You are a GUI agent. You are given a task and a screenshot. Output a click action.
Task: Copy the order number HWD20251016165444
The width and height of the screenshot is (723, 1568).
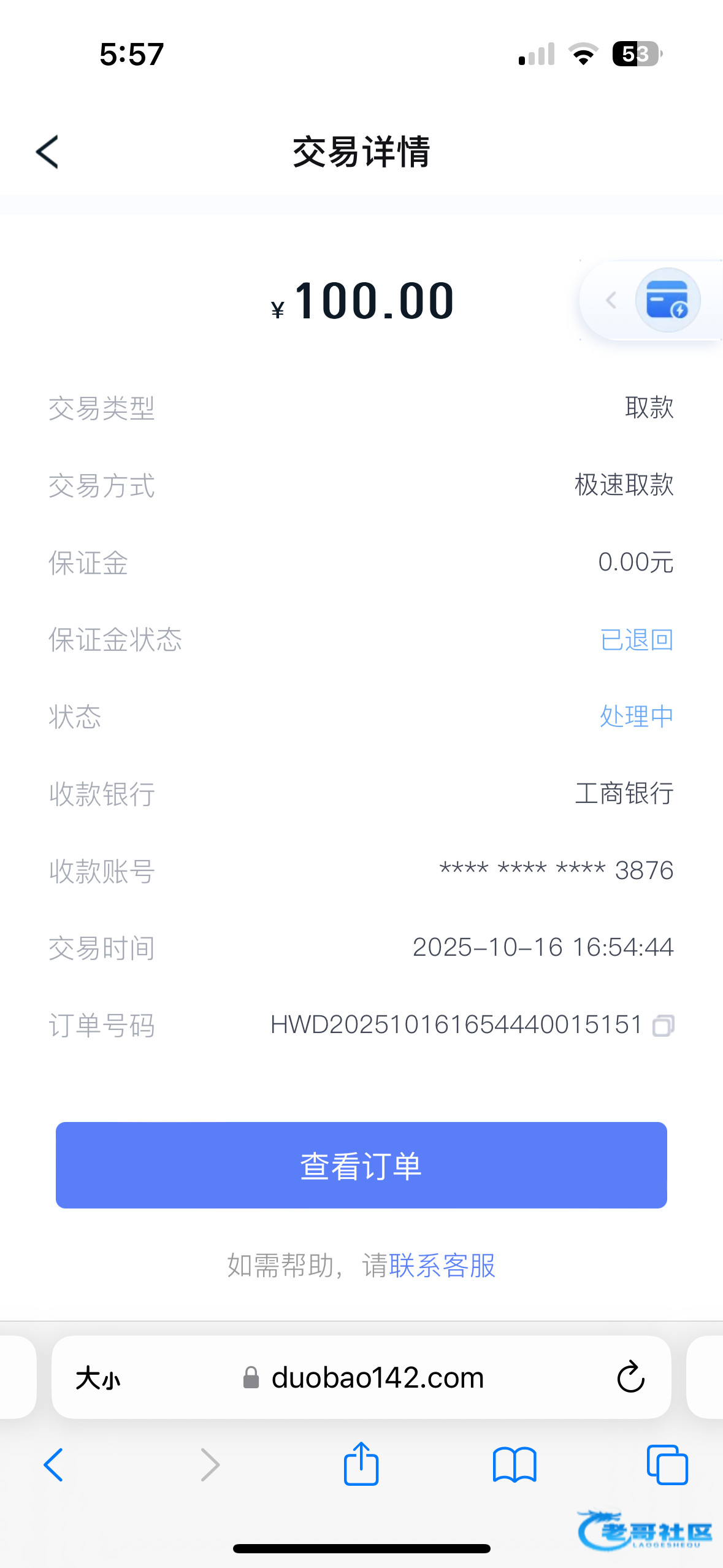click(x=663, y=1025)
